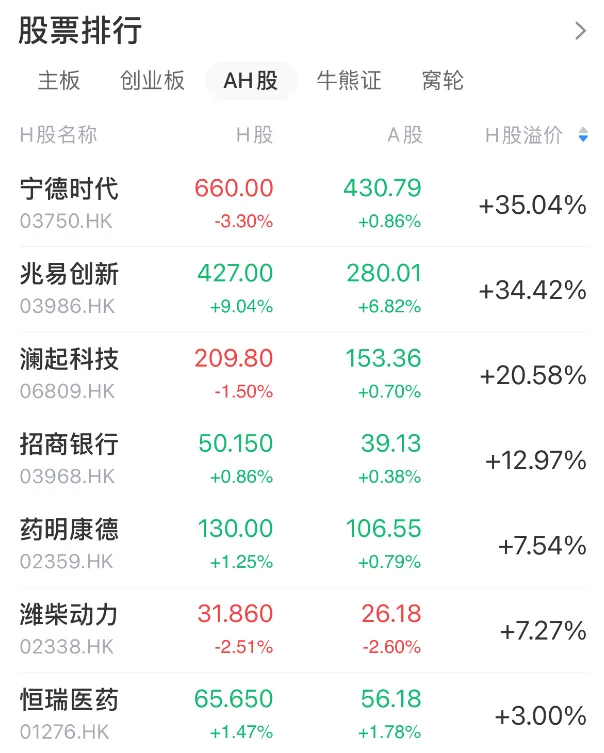Open the full stock ranking via the chevron
Viewport: 604px width, 753px height.
[x=580, y=31]
